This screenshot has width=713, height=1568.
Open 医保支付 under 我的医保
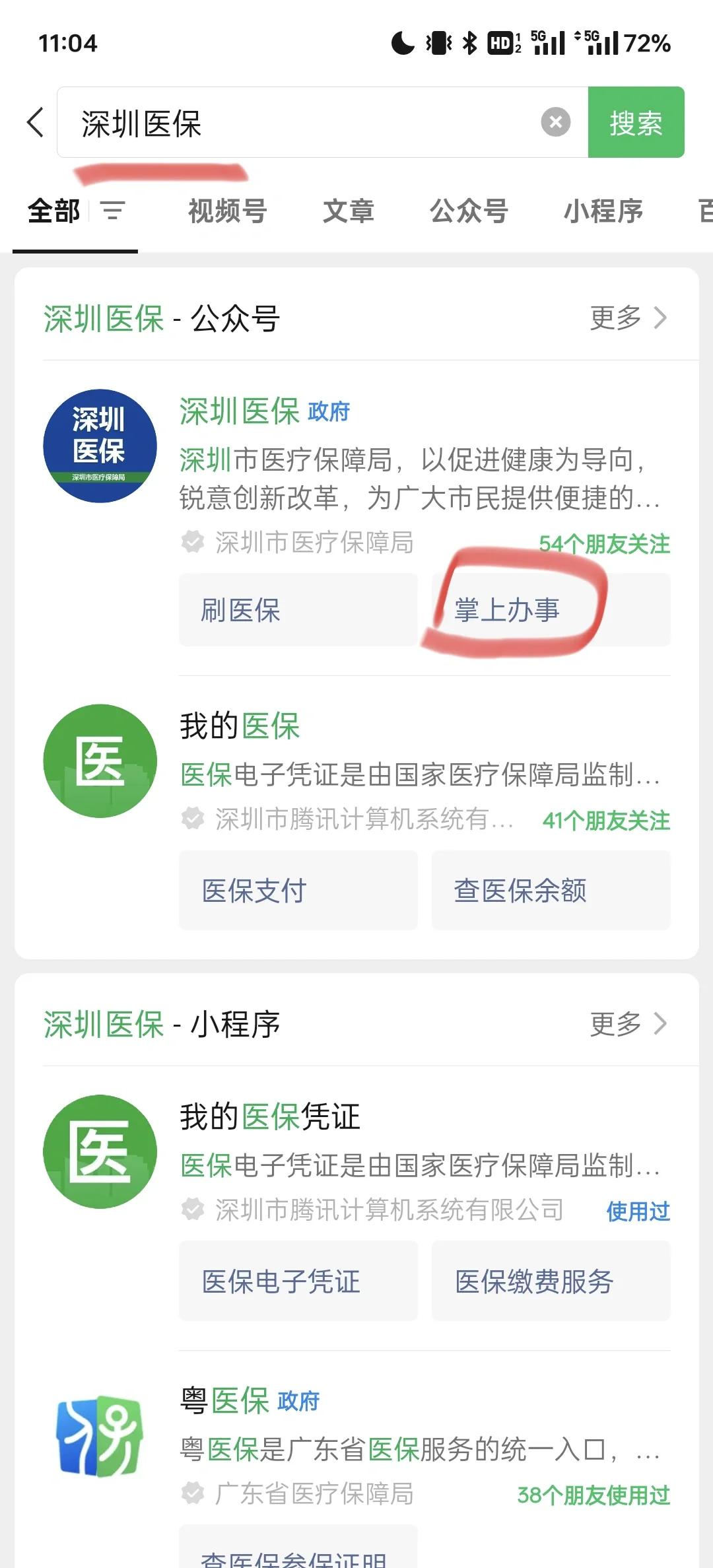297,891
